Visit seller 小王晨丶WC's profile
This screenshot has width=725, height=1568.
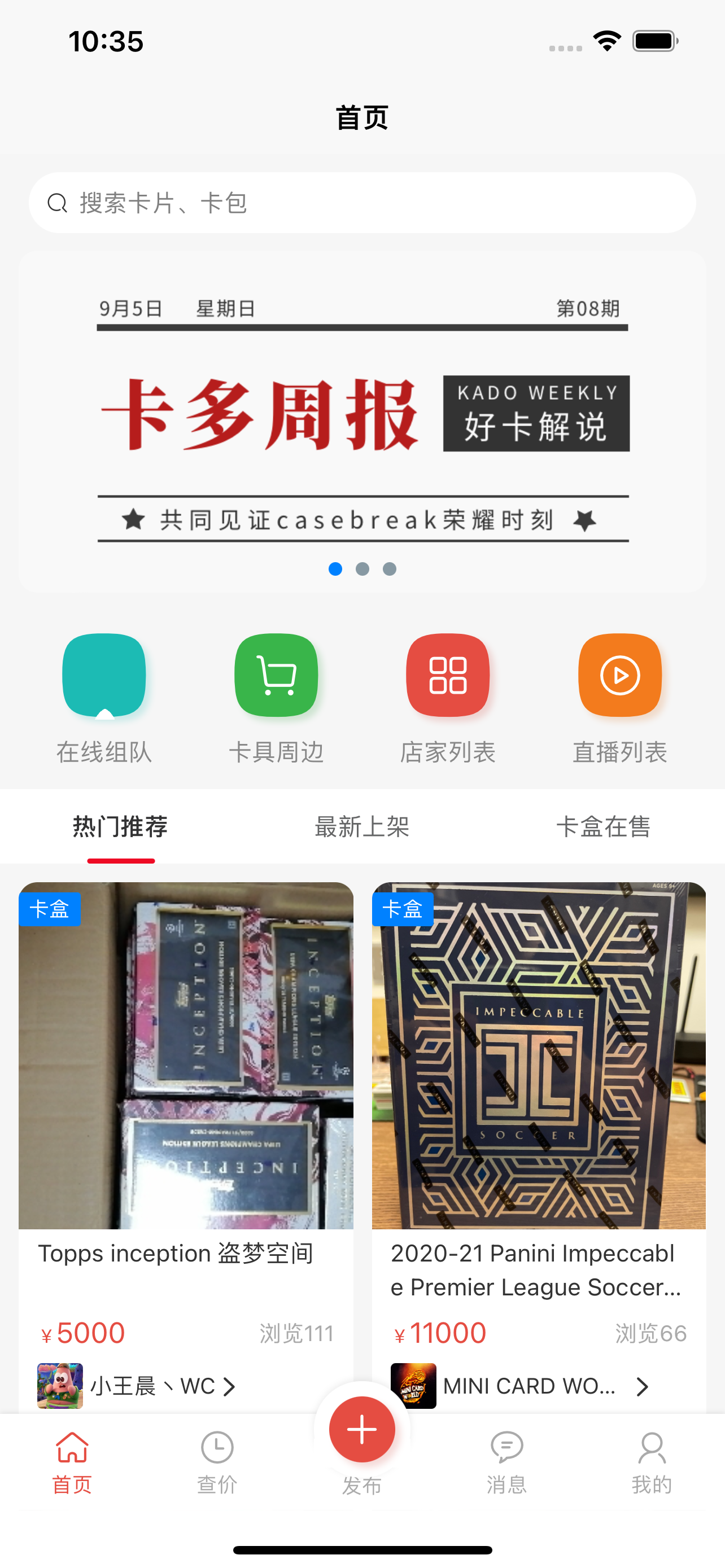137,1386
